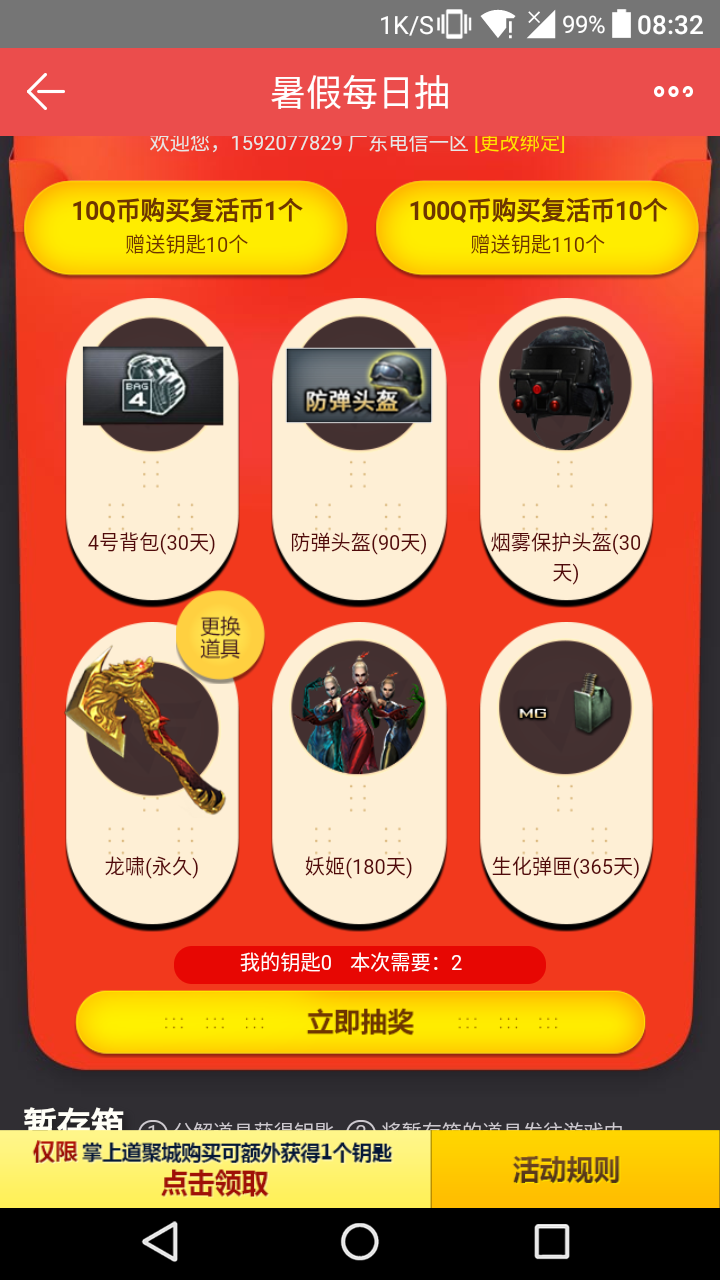Viewport: 720px width, 1280px height.
Task: Tap the 更改绑定 link
Action: point(519,143)
